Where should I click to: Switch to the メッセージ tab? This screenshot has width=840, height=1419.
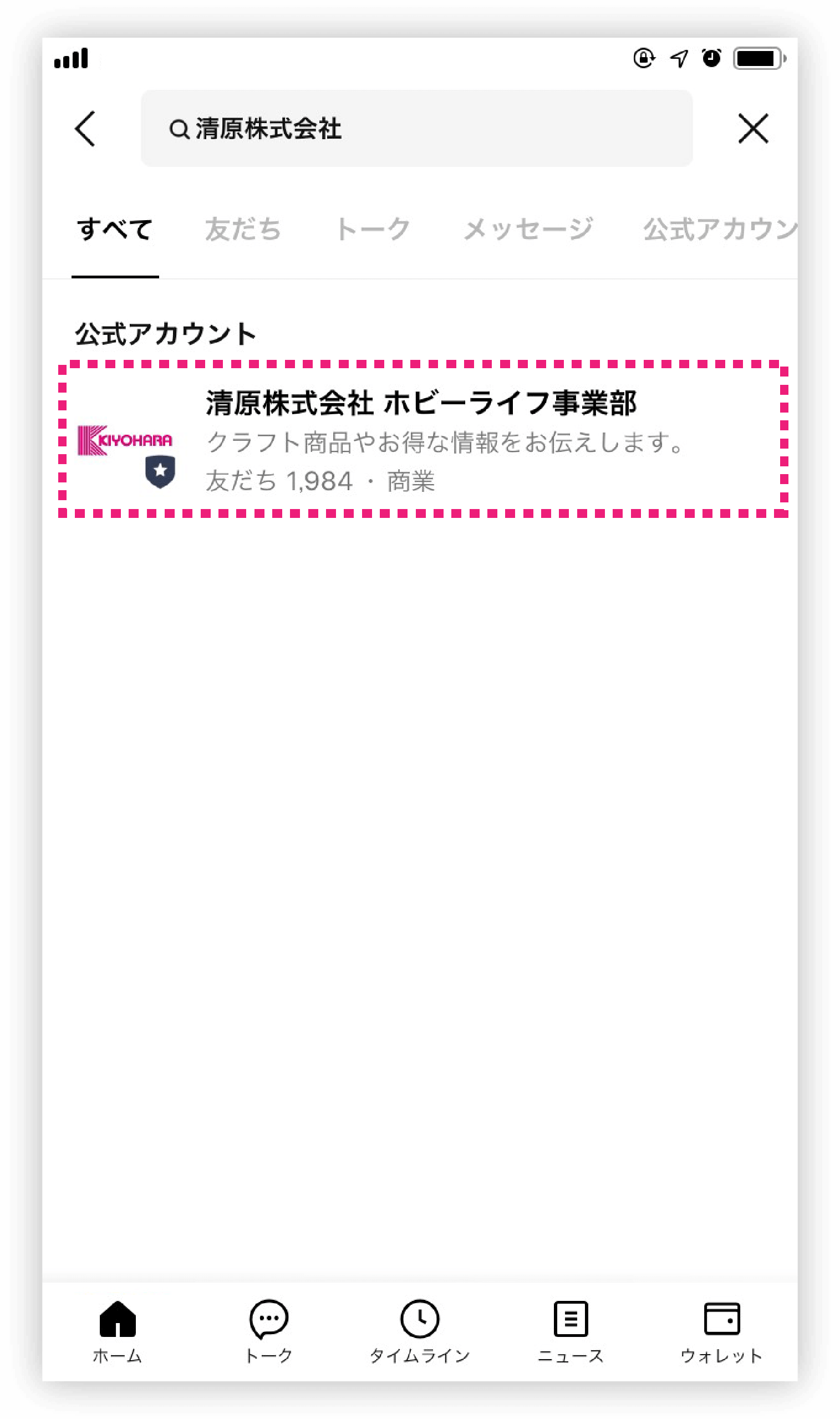[527, 229]
